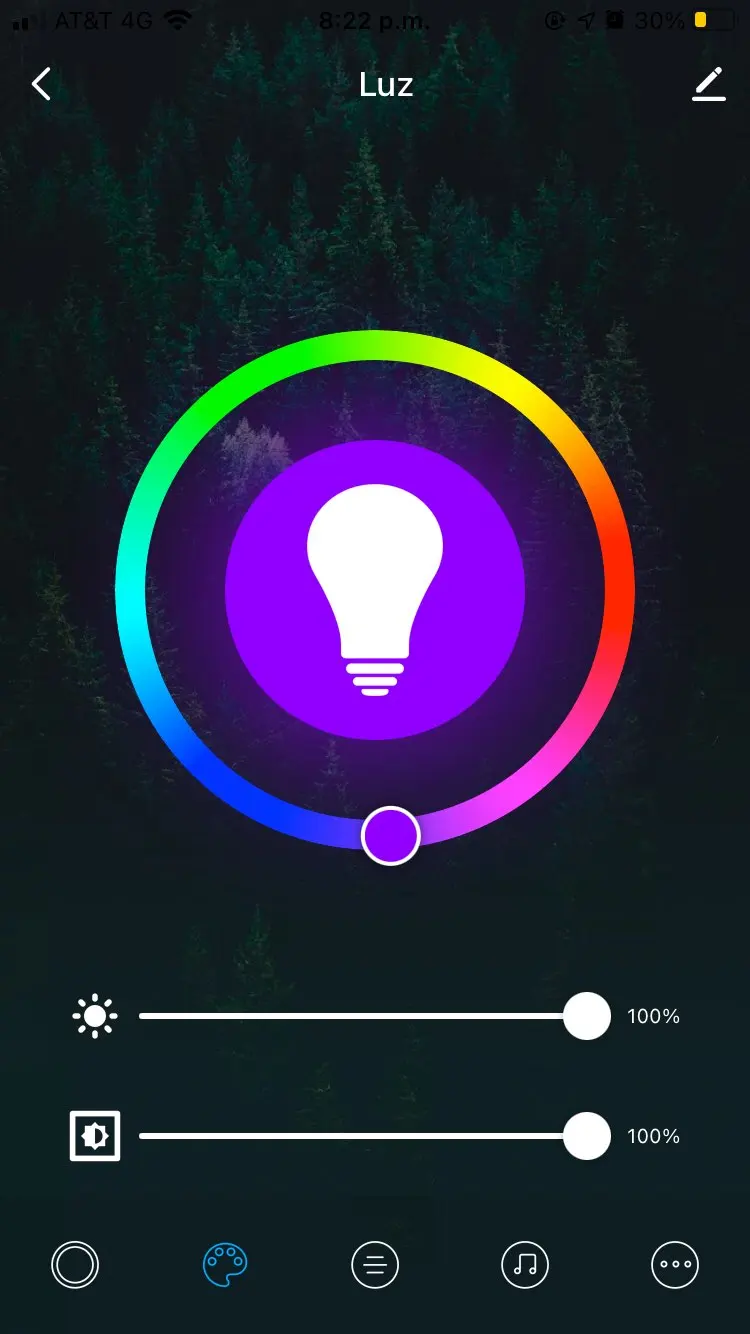Open the scenes list tab
The image size is (750, 1334).
pos(375,1266)
